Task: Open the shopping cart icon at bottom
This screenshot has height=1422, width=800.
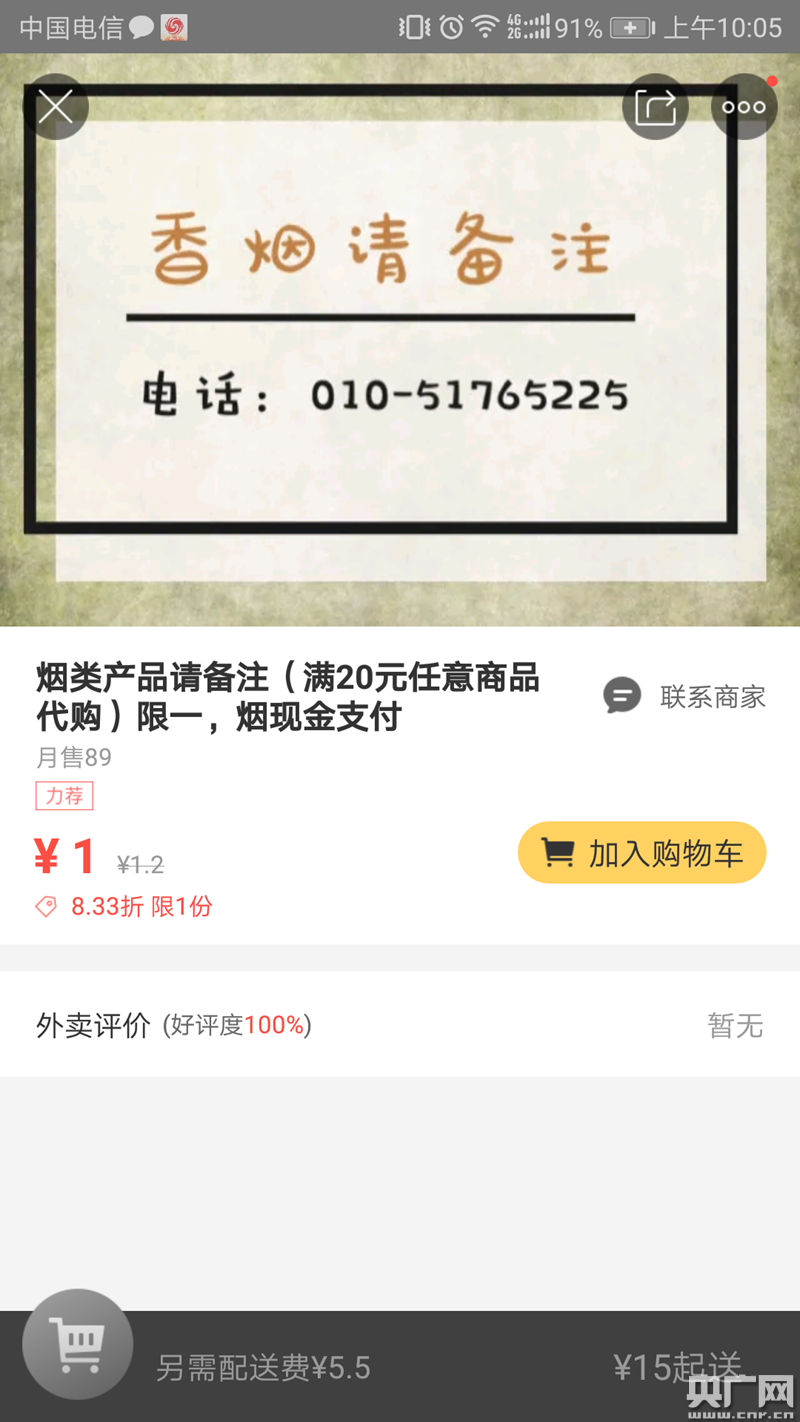Action: tap(78, 1344)
